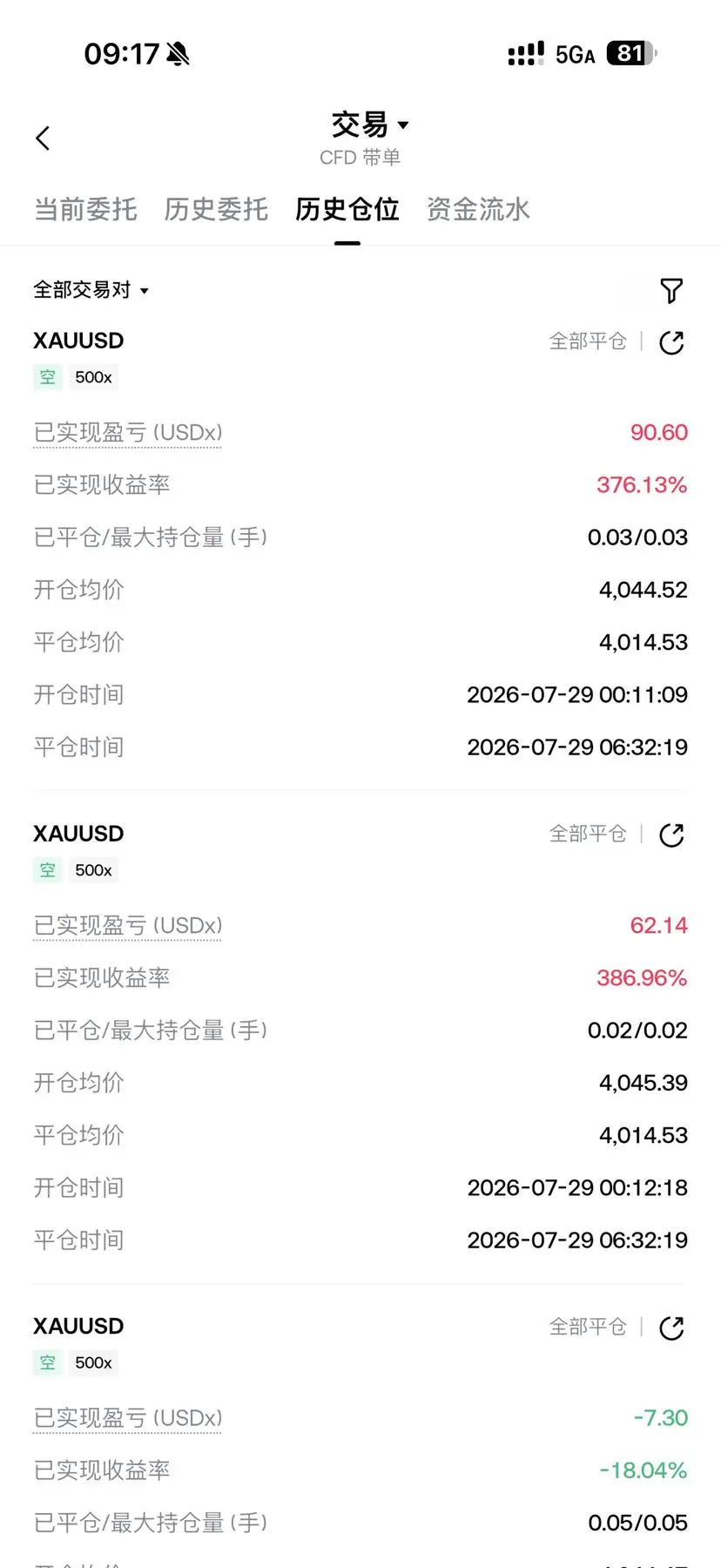The image size is (721, 1568).
Task: Expand the 全部交易对 pair filter
Action: pos(91,290)
